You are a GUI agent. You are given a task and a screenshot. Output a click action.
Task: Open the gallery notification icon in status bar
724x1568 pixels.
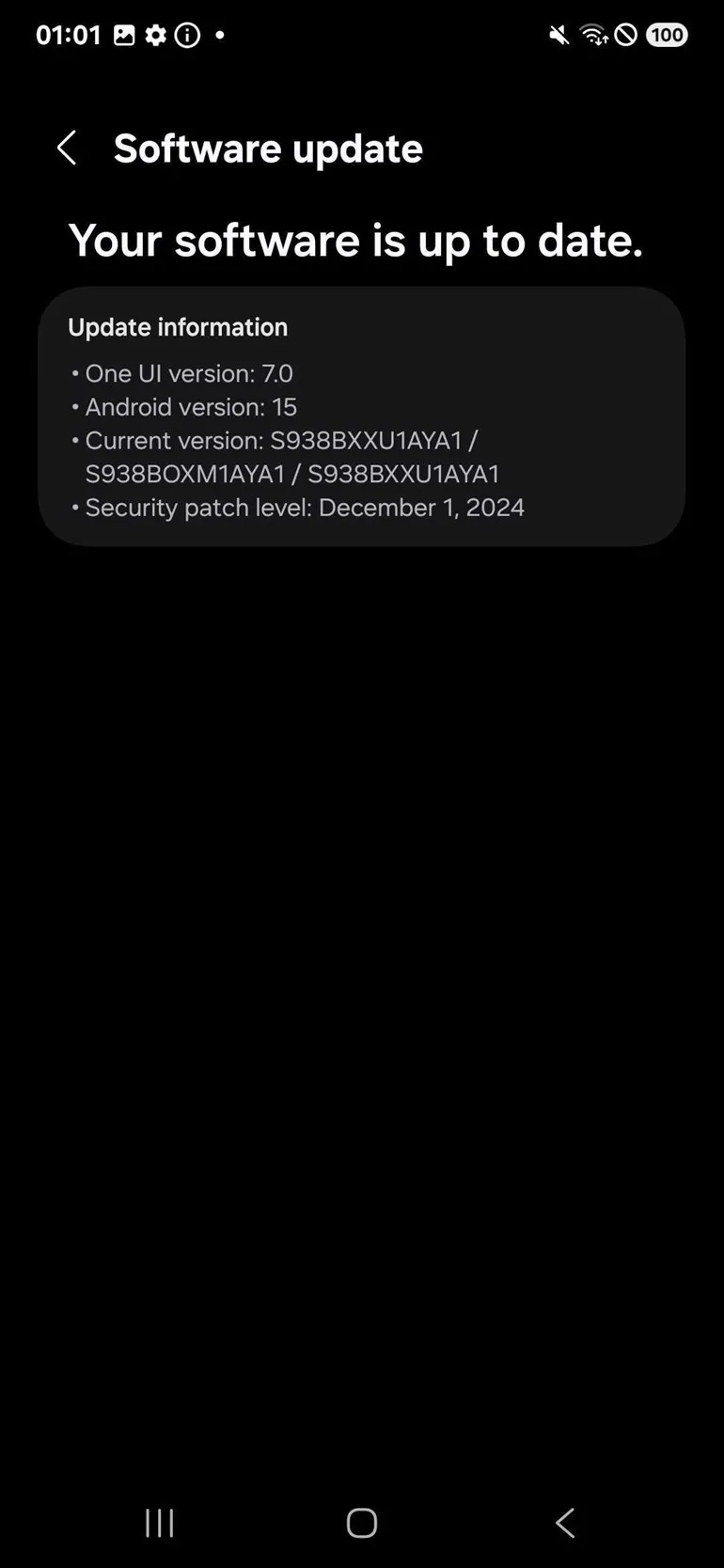(127, 35)
